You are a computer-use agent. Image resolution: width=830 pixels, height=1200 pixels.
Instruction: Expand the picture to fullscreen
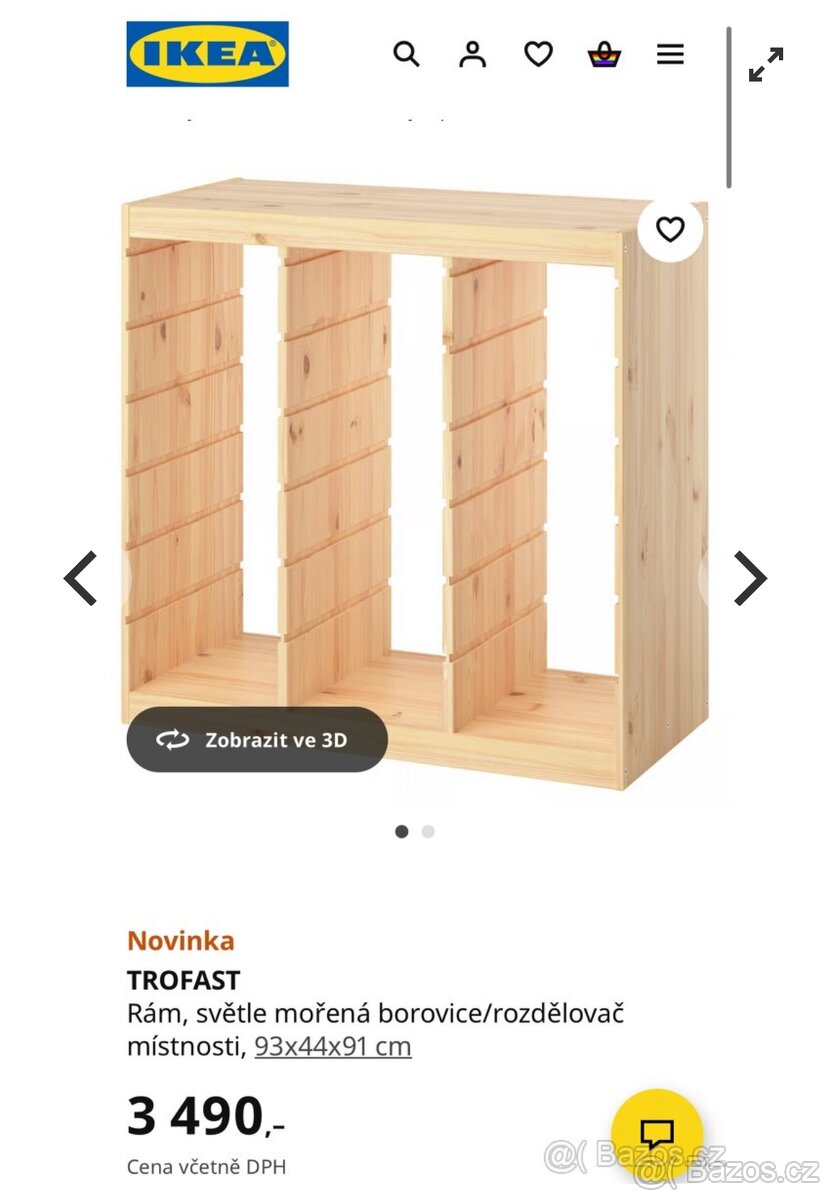(x=766, y=64)
